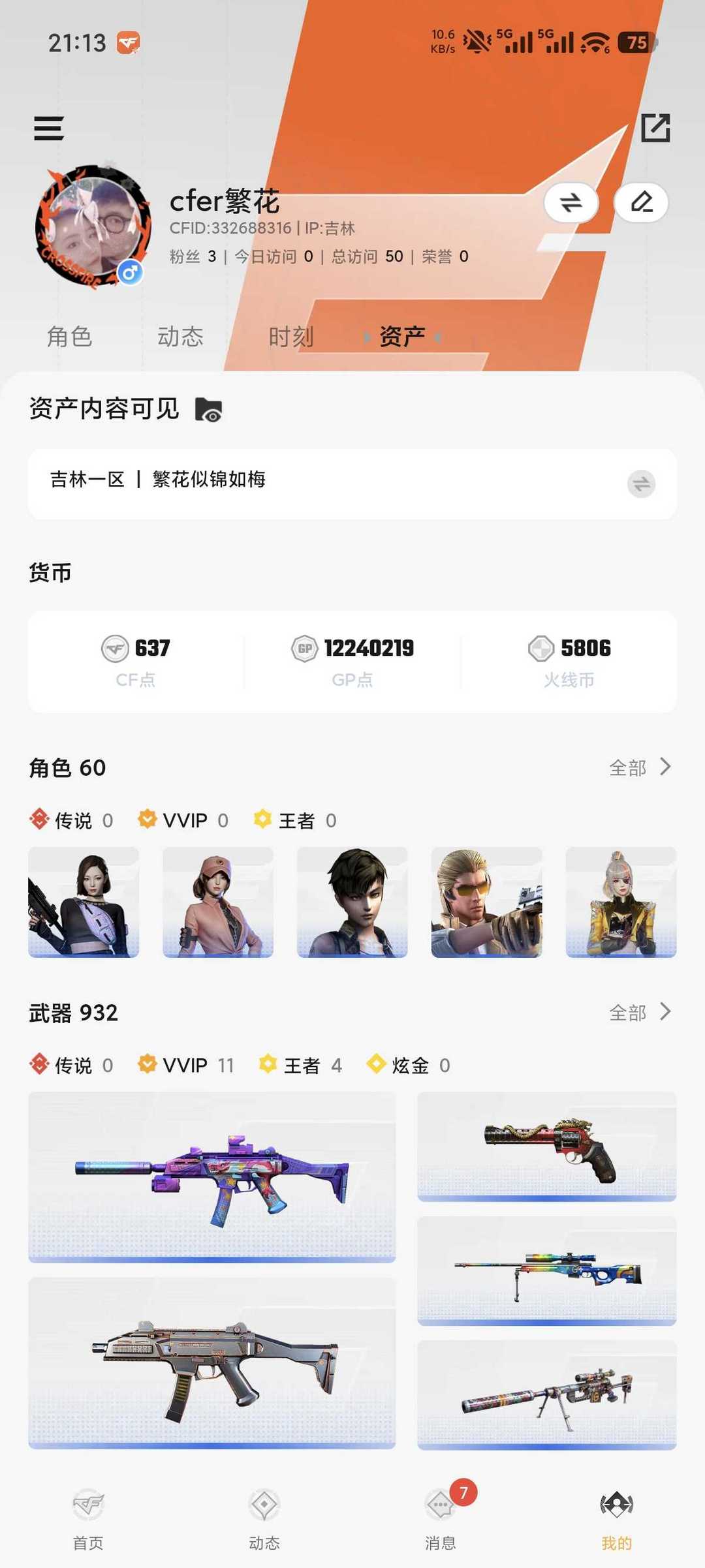The width and height of the screenshot is (705, 1568).
Task: Tap the switch account button beside the username
Action: point(571,202)
